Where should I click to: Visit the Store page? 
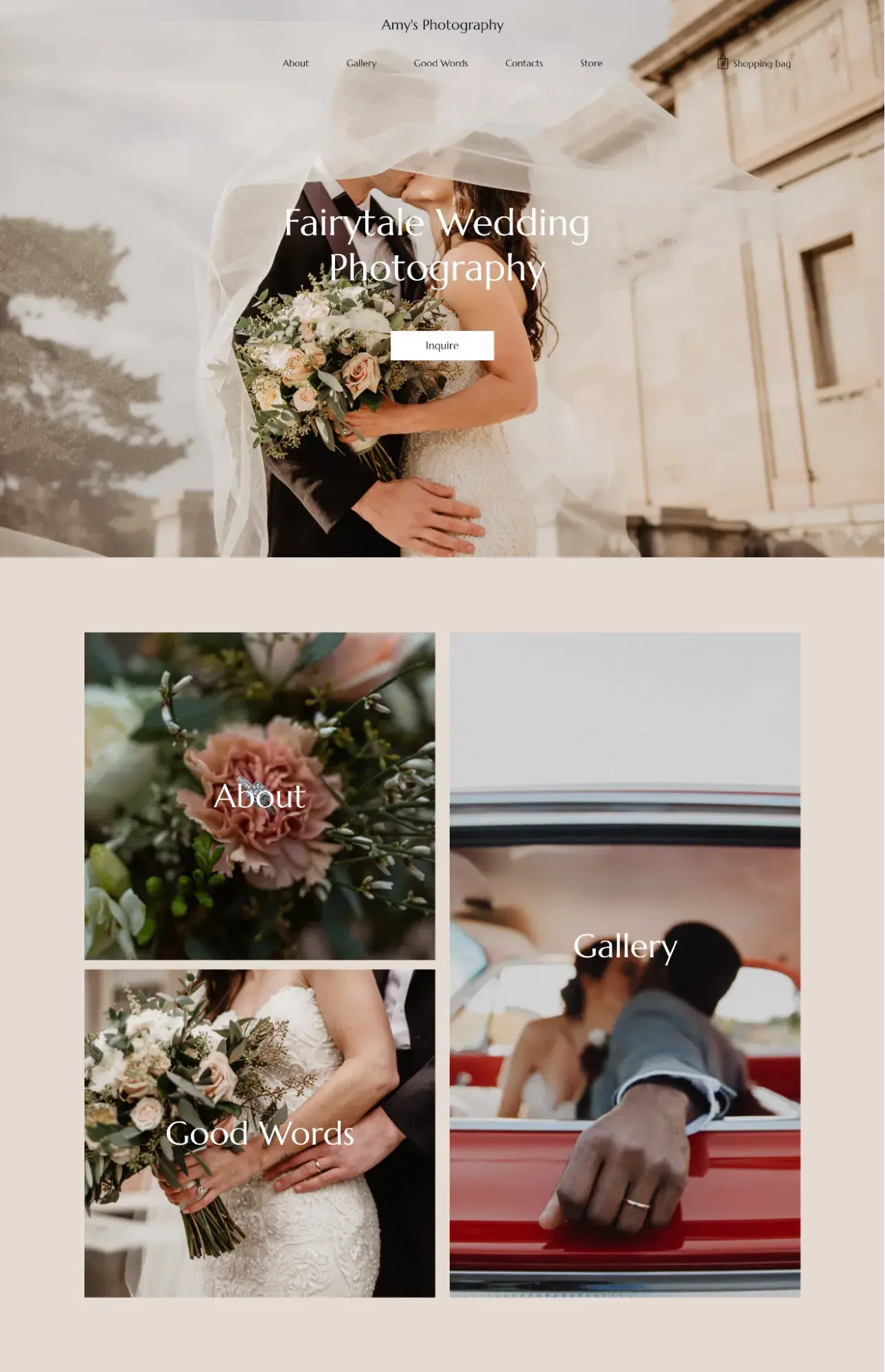click(590, 63)
